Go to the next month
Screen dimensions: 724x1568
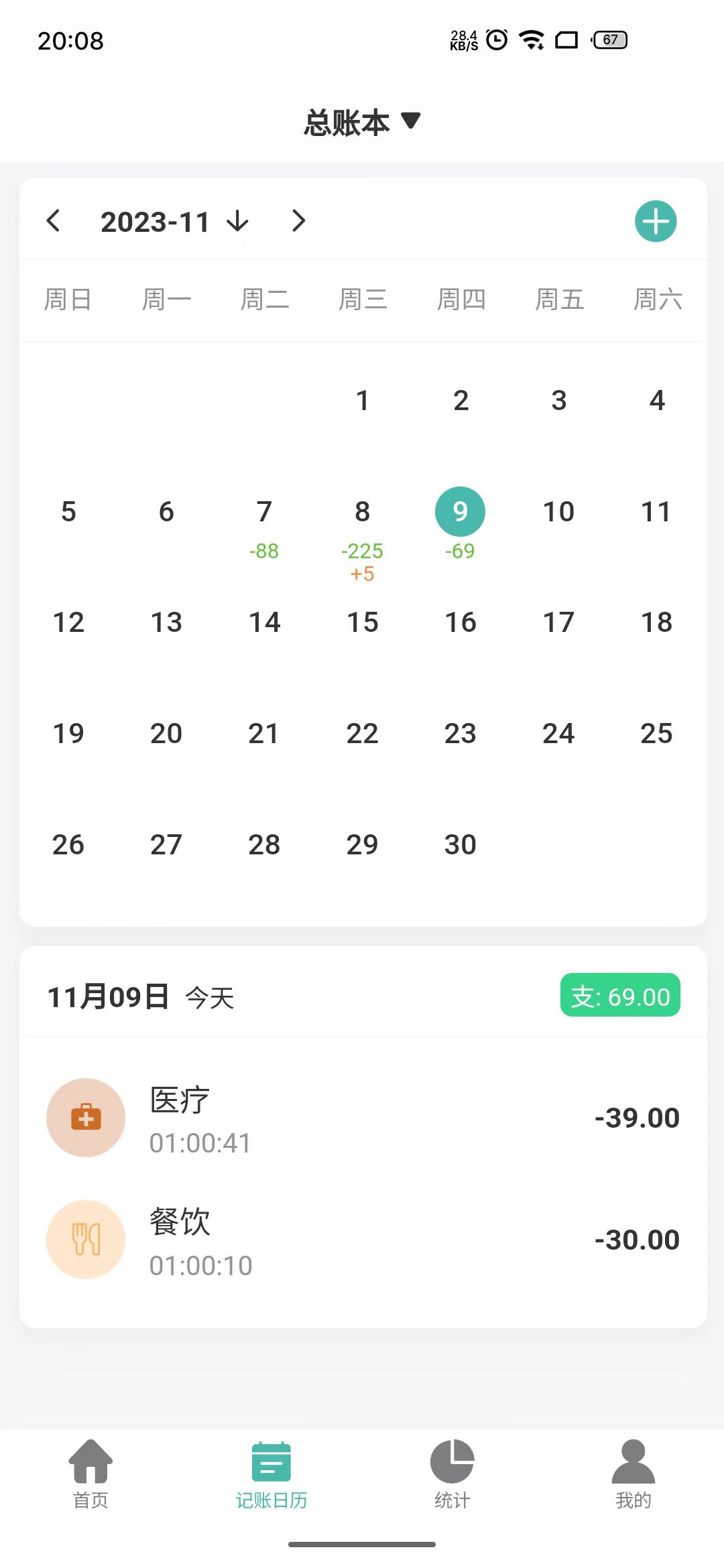299,221
